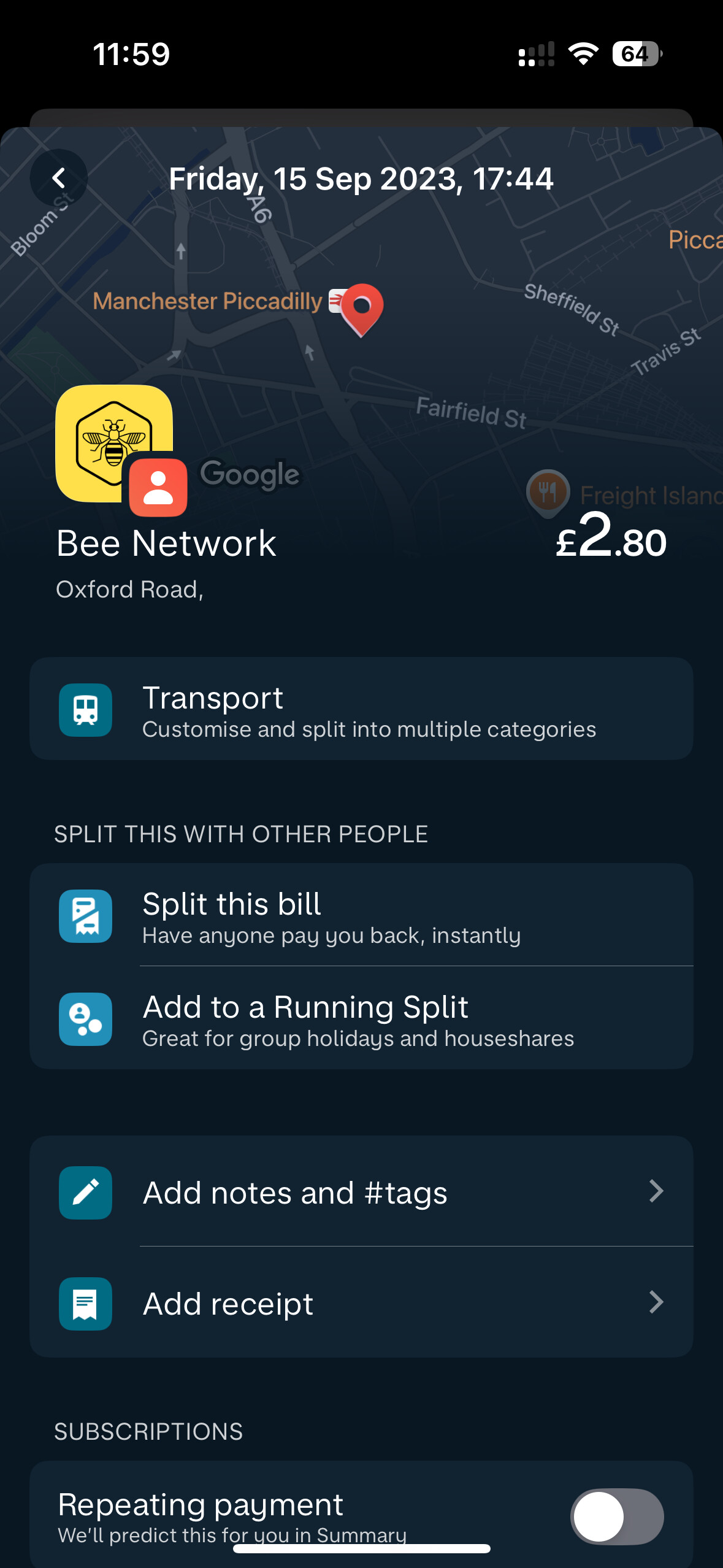The width and height of the screenshot is (723, 1568).
Task: Tap Add receipt row
Action: [361, 1302]
